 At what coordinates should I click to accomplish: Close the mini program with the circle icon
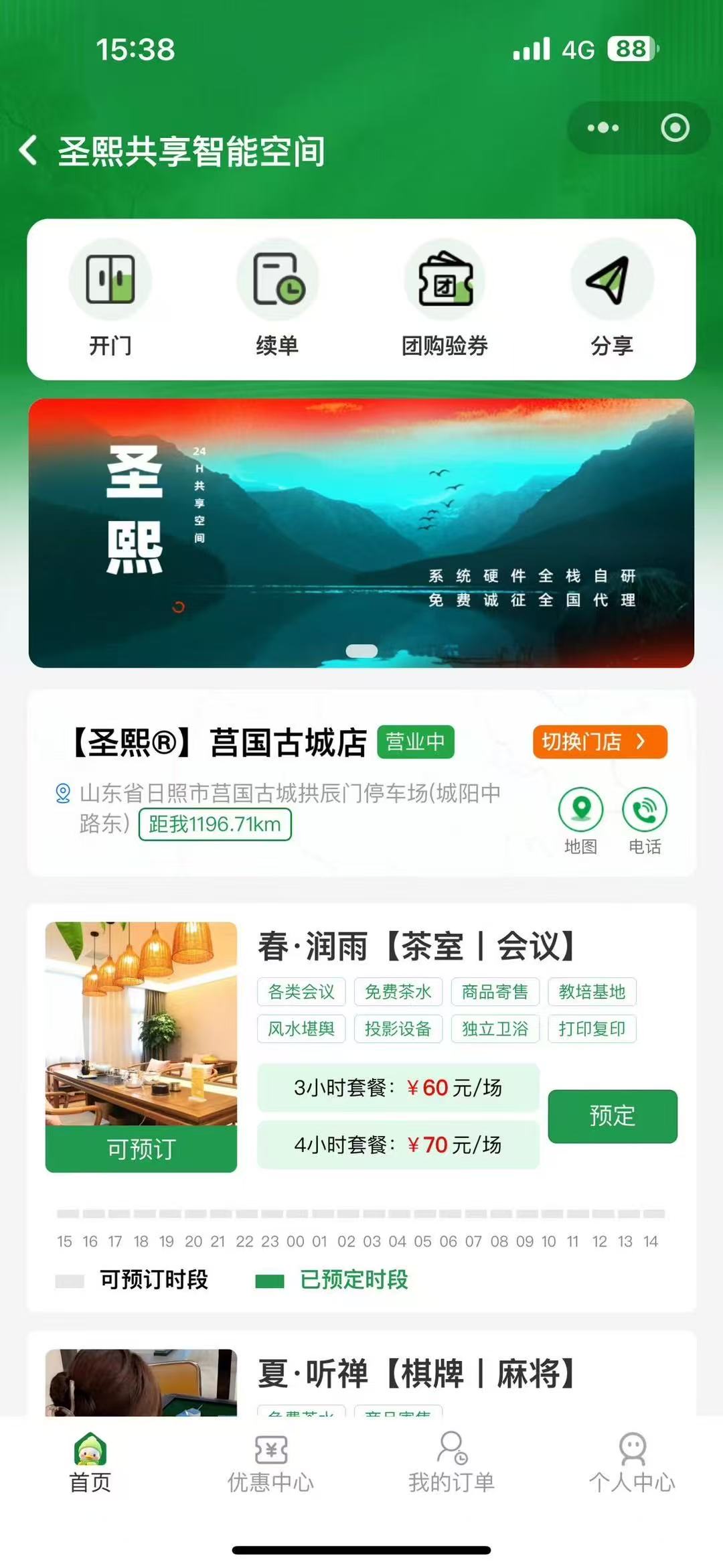(x=675, y=127)
